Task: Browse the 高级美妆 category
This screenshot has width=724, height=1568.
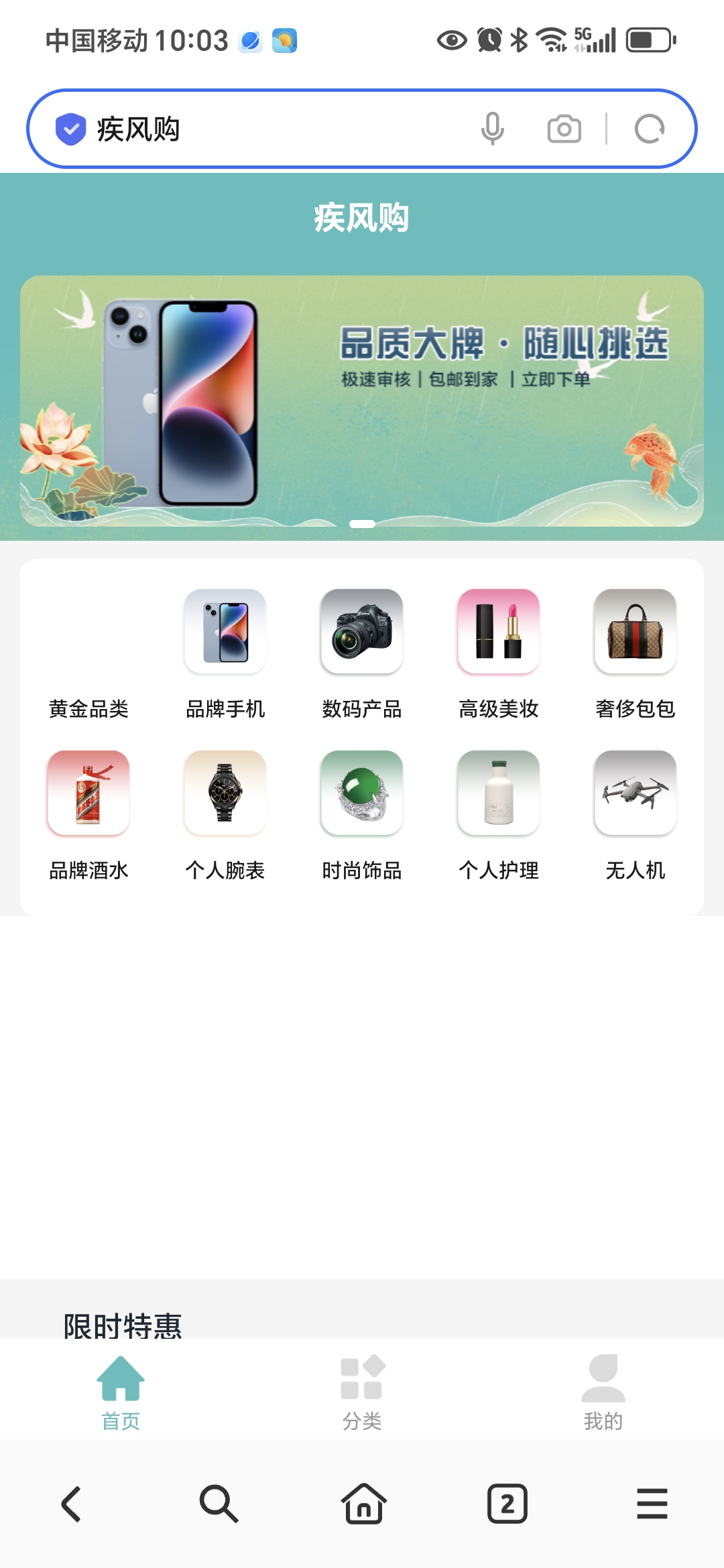Action: click(499, 654)
